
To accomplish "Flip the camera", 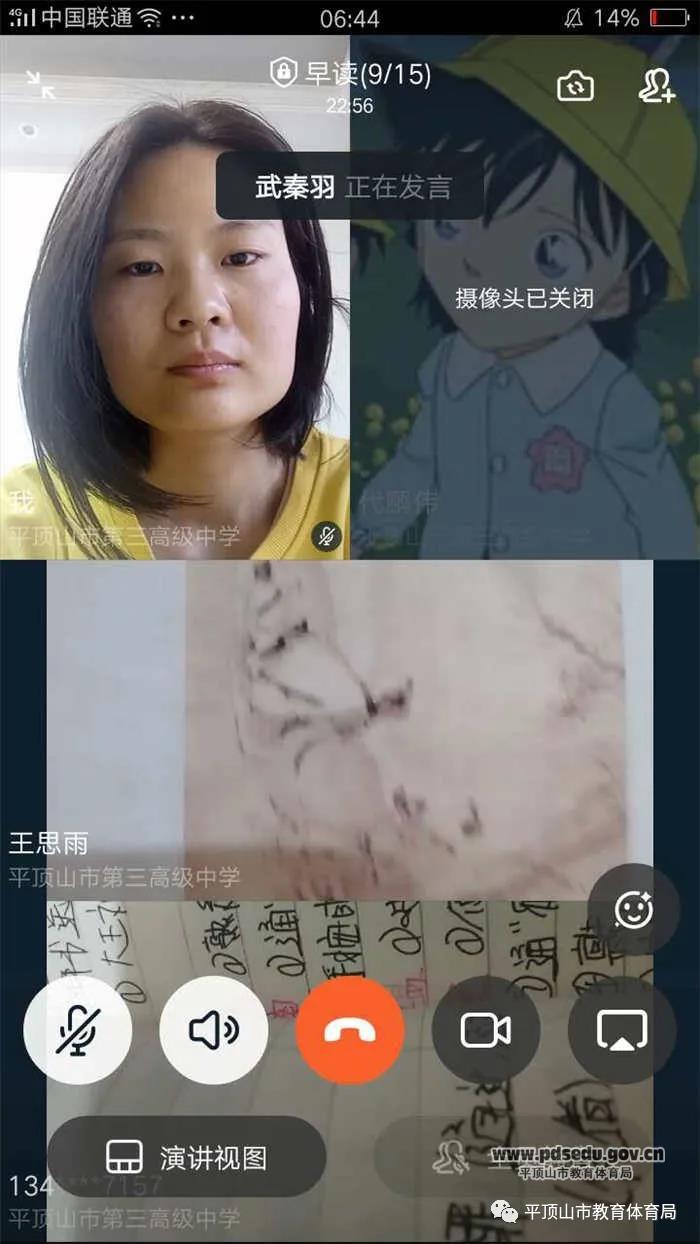I will pyautogui.click(x=575, y=87).
